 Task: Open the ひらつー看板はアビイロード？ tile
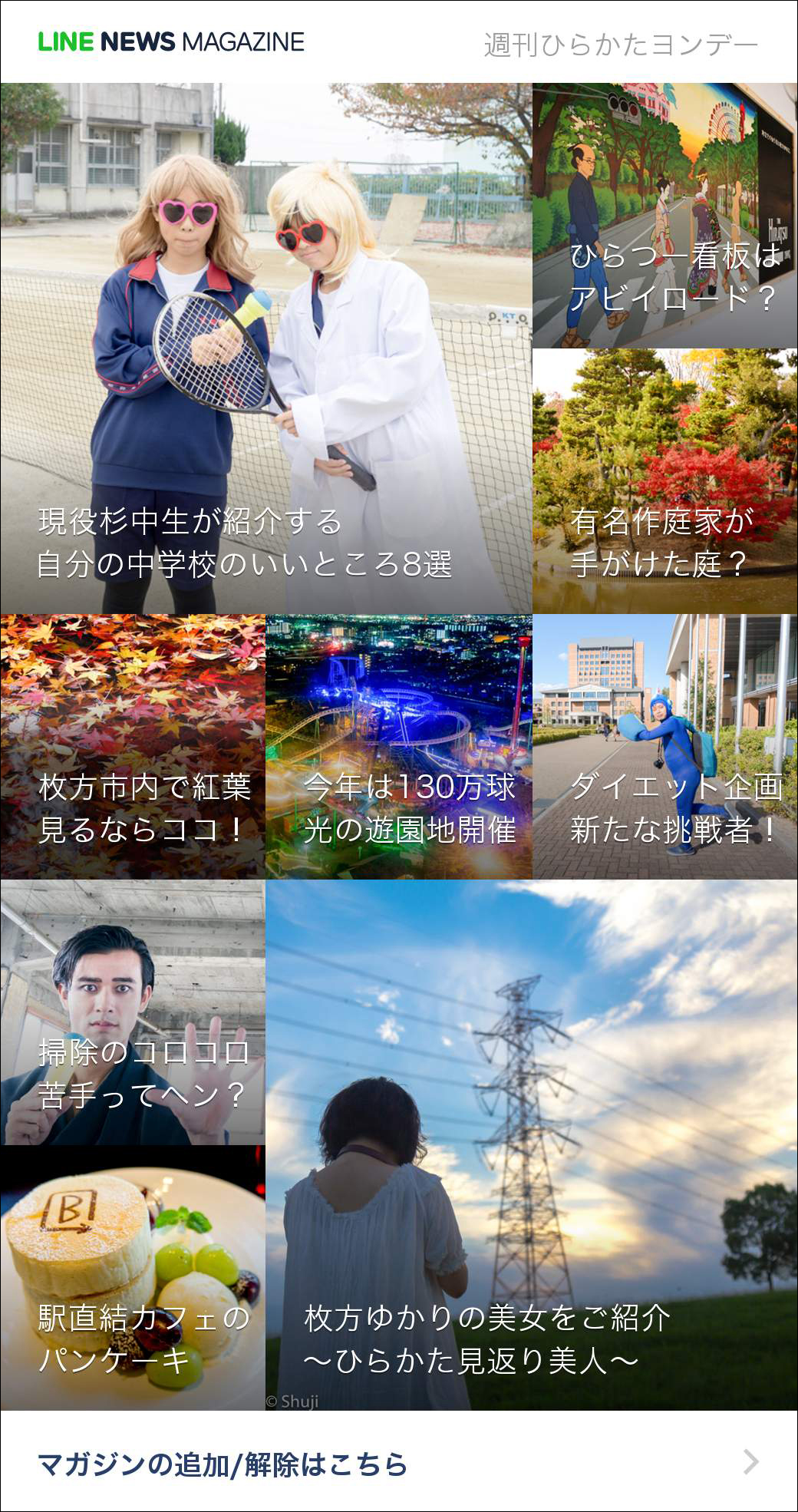coord(664,216)
